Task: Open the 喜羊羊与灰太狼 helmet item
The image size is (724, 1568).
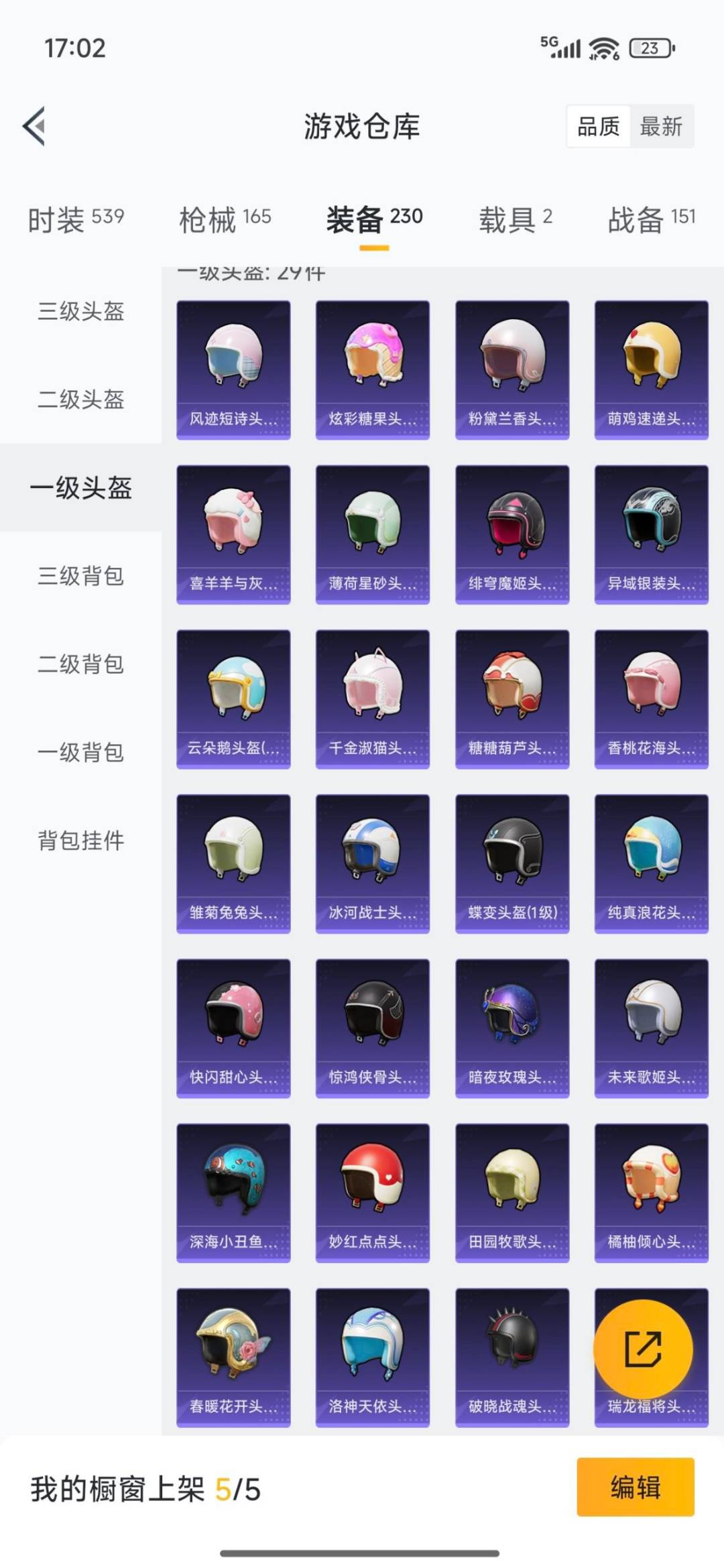Action: [233, 530]
